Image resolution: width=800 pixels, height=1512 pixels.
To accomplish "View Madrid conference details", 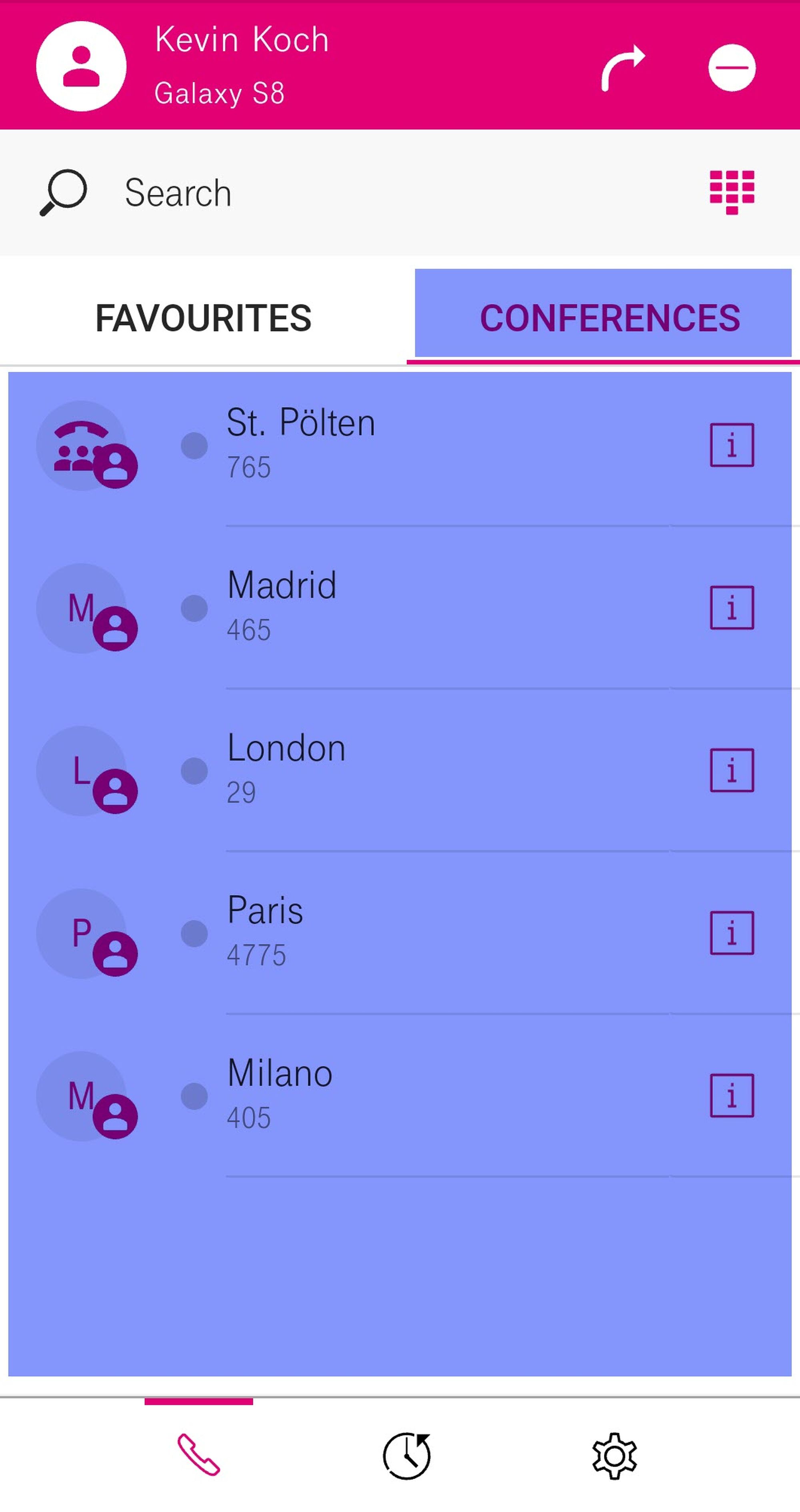I will pos(731,608).
